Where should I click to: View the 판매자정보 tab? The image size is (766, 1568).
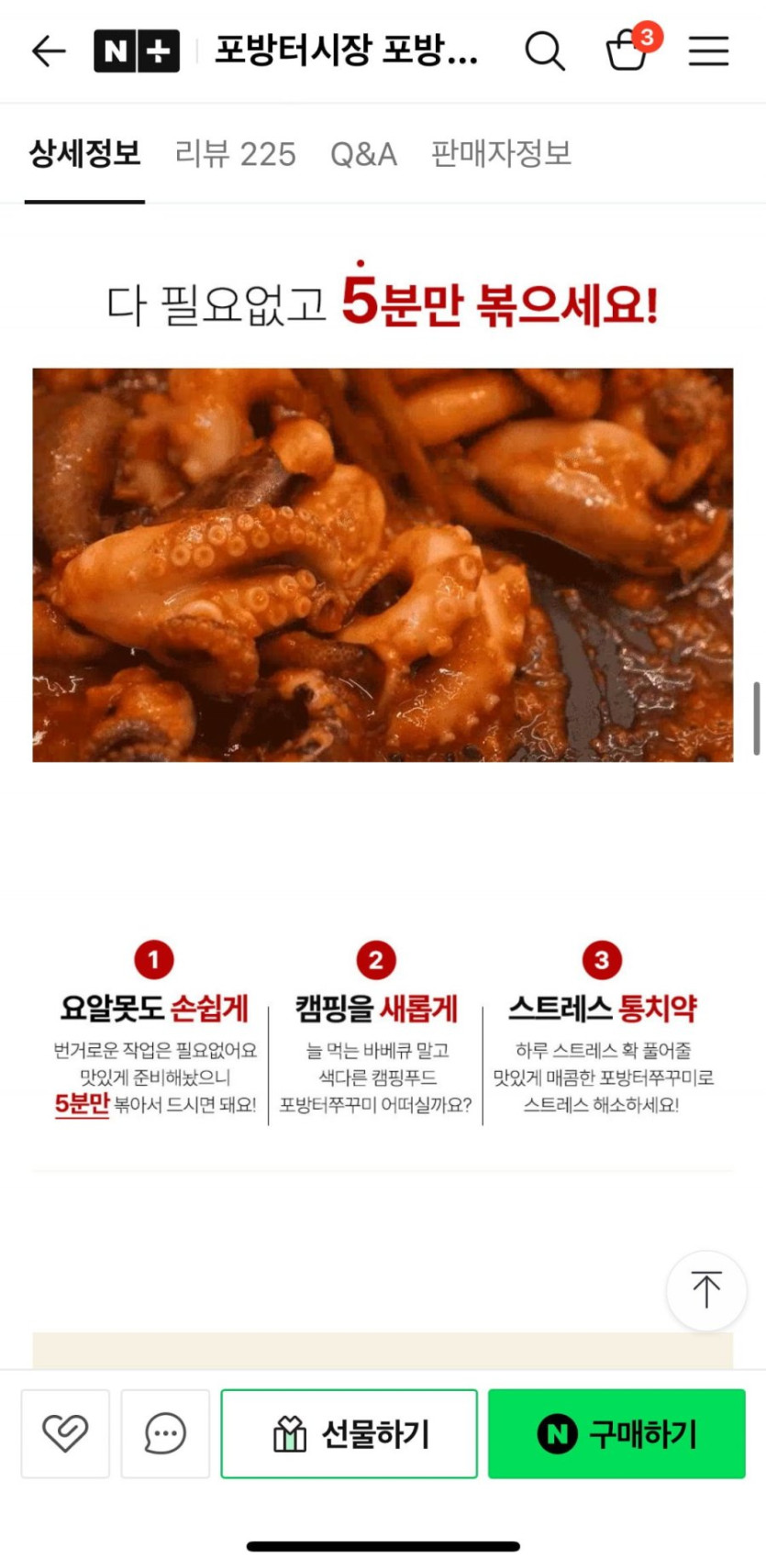(501, 153)
